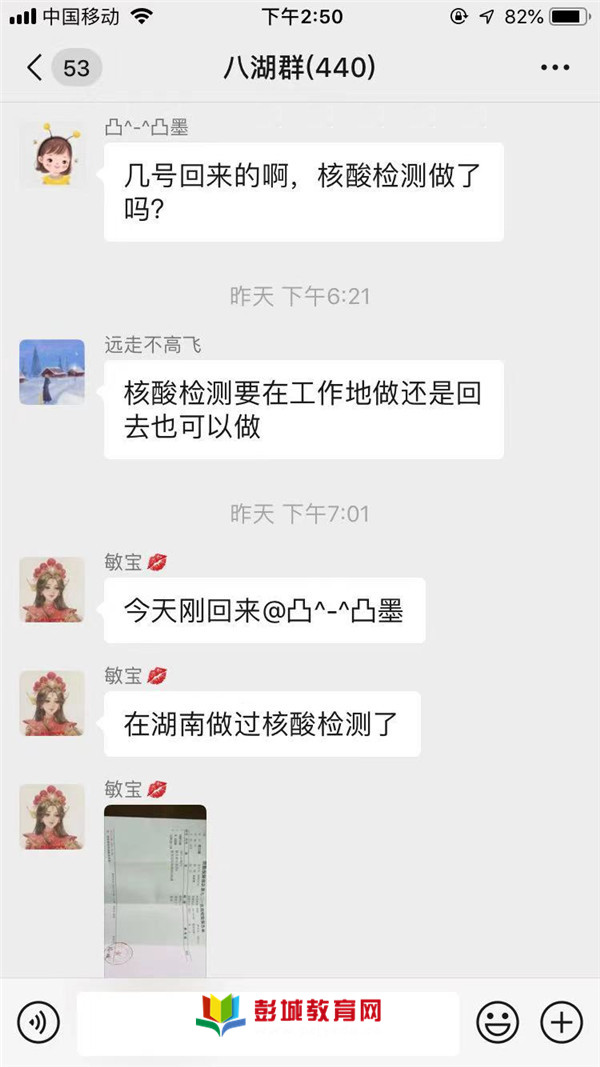Tap the message text input field
Viewport: 600px width, 1067px height.
coord(268,1023)
